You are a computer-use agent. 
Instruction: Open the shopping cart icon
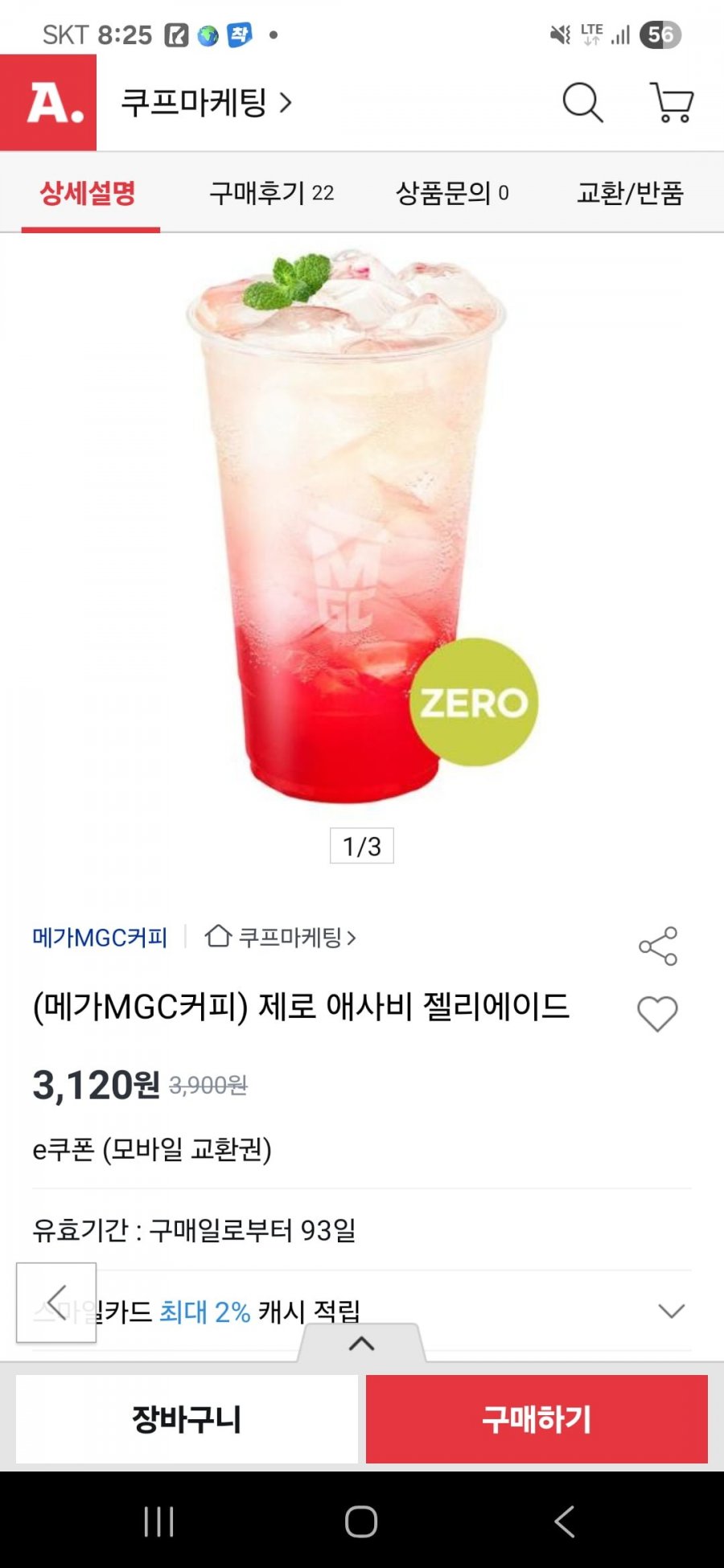(x=672, y=102)
